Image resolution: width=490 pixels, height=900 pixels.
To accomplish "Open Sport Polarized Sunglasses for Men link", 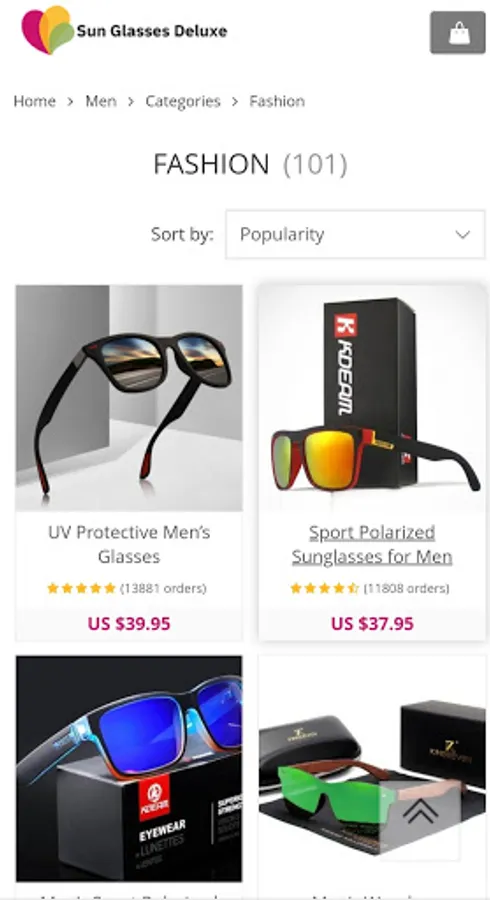I will point(372,544).
